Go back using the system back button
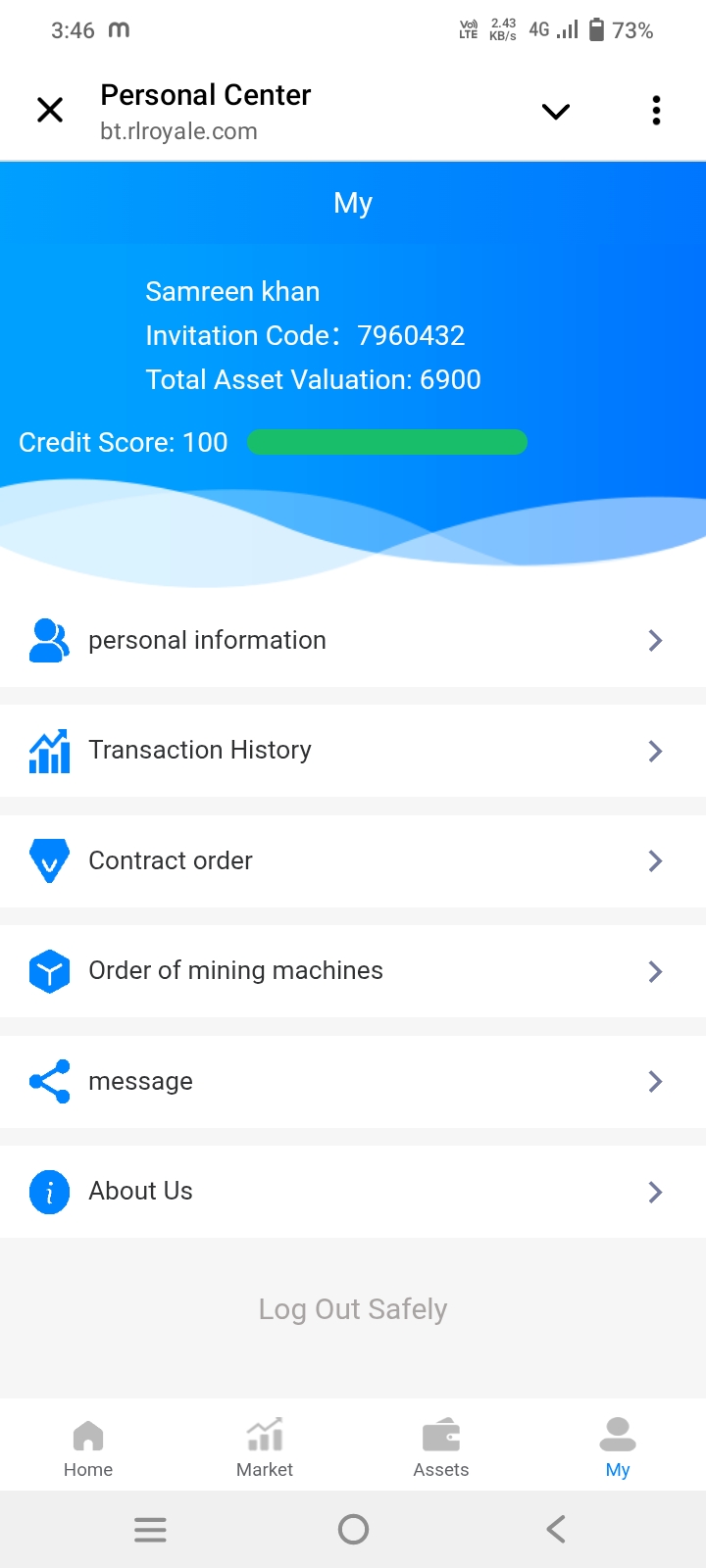 (556, 1529)
